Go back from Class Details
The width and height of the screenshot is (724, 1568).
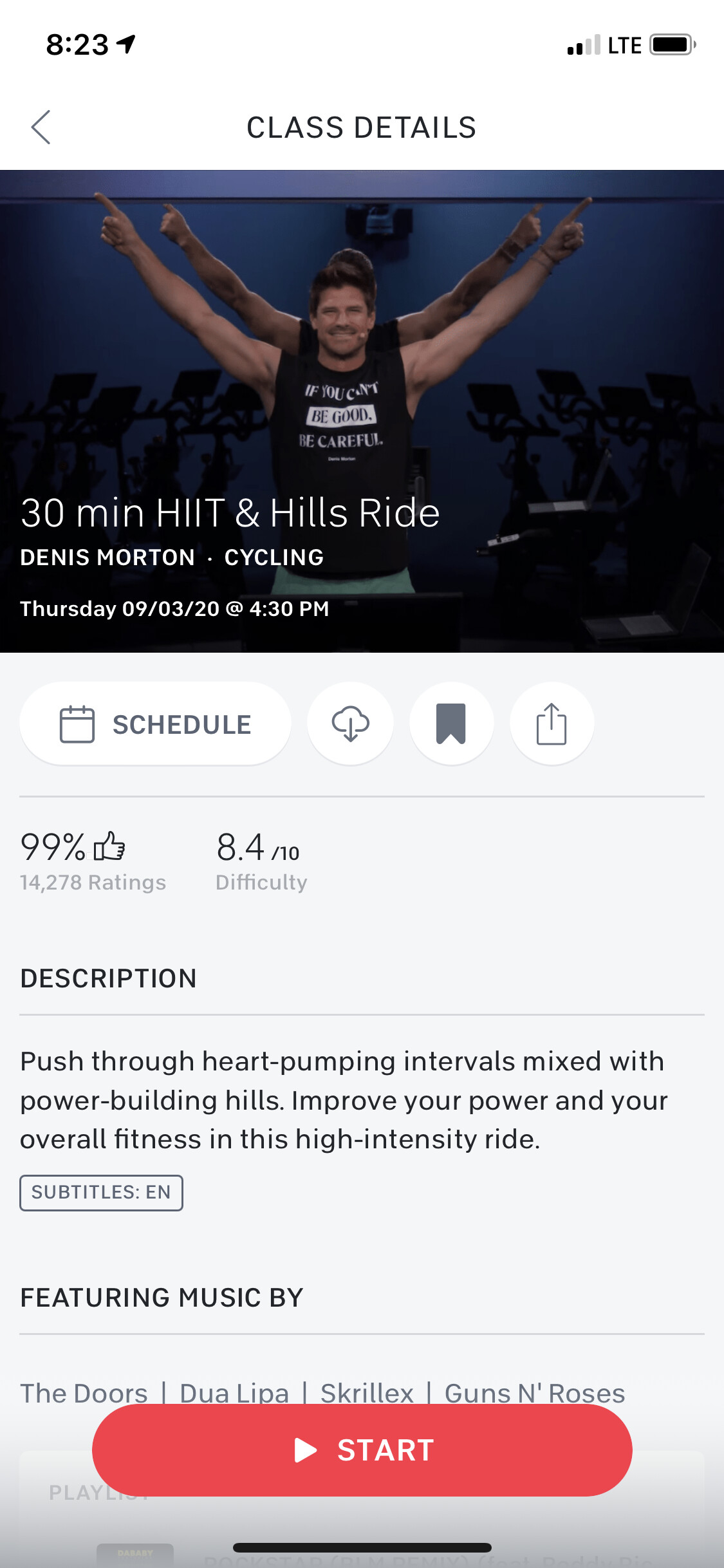(x=41, y=127)
